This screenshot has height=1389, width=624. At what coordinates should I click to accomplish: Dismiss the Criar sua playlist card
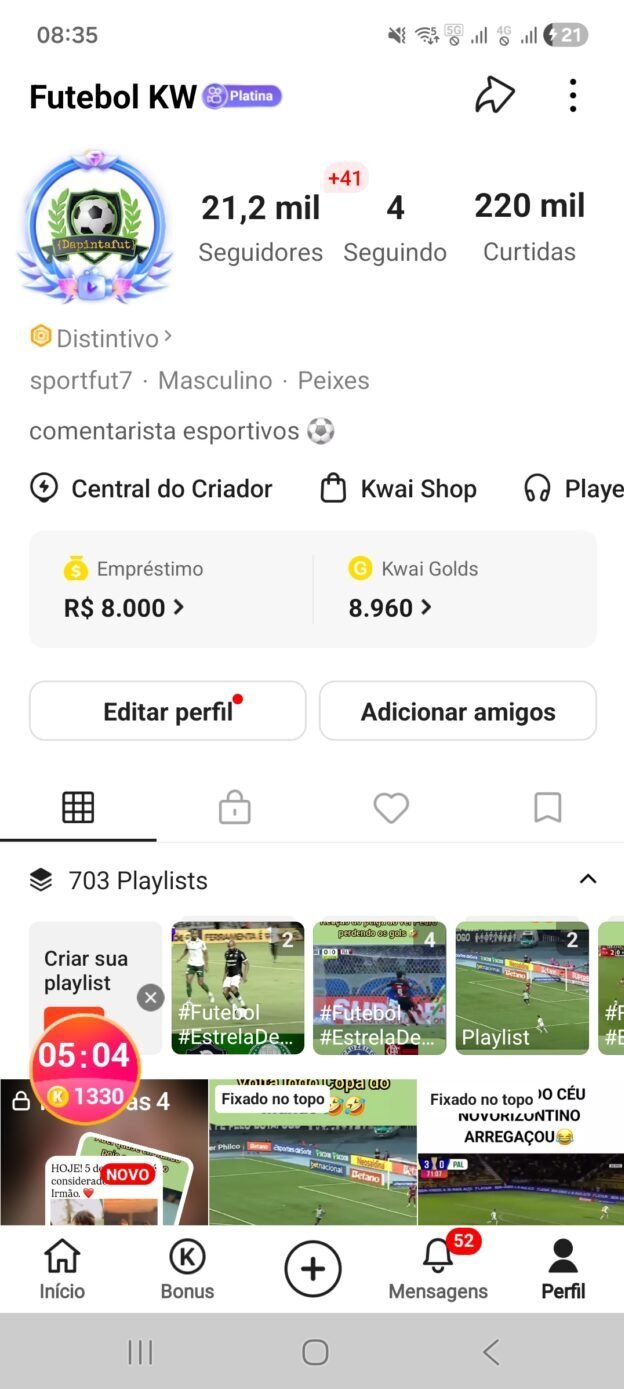(150, 997)
